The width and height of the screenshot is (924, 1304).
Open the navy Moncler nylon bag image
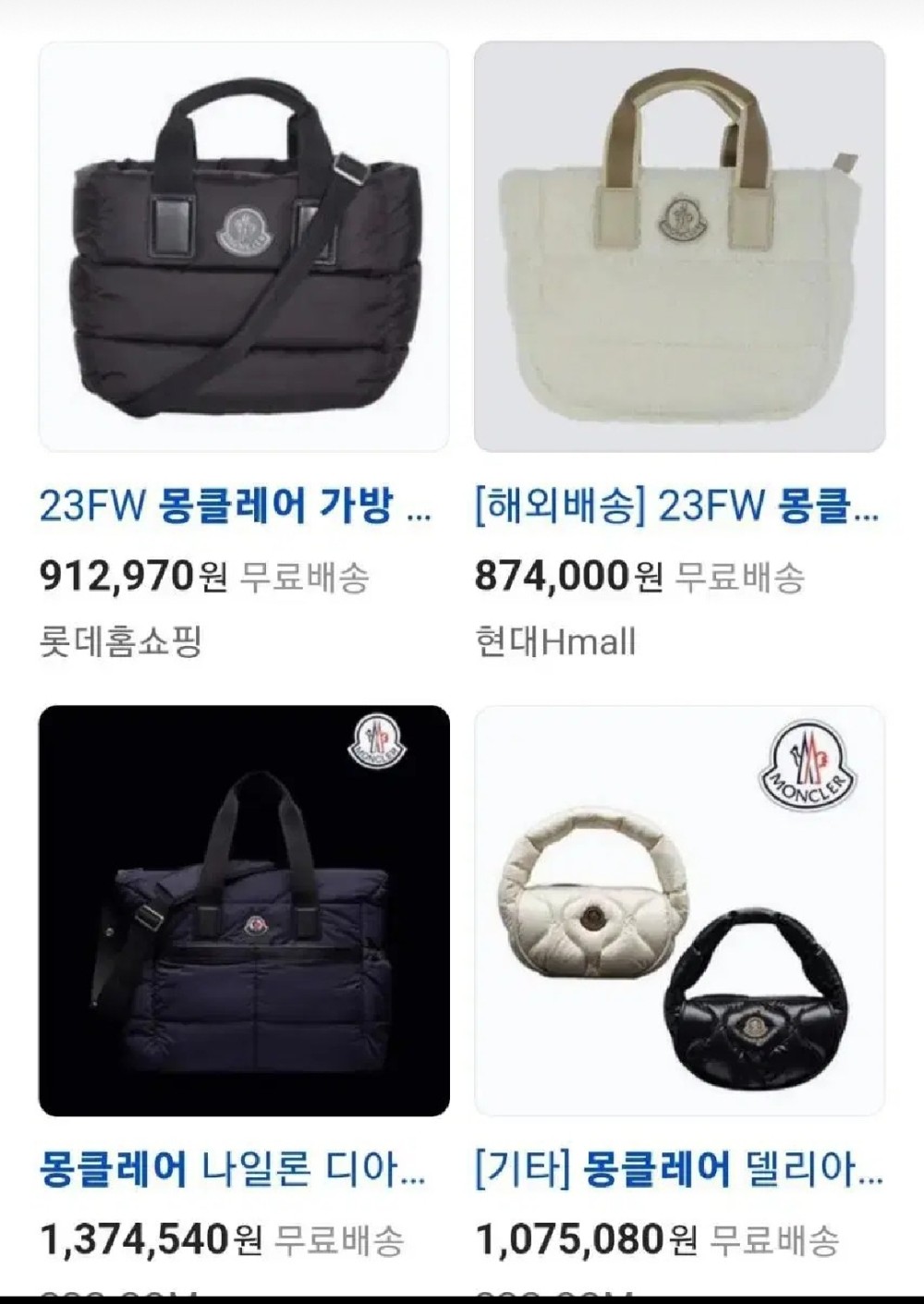point(244,910)
